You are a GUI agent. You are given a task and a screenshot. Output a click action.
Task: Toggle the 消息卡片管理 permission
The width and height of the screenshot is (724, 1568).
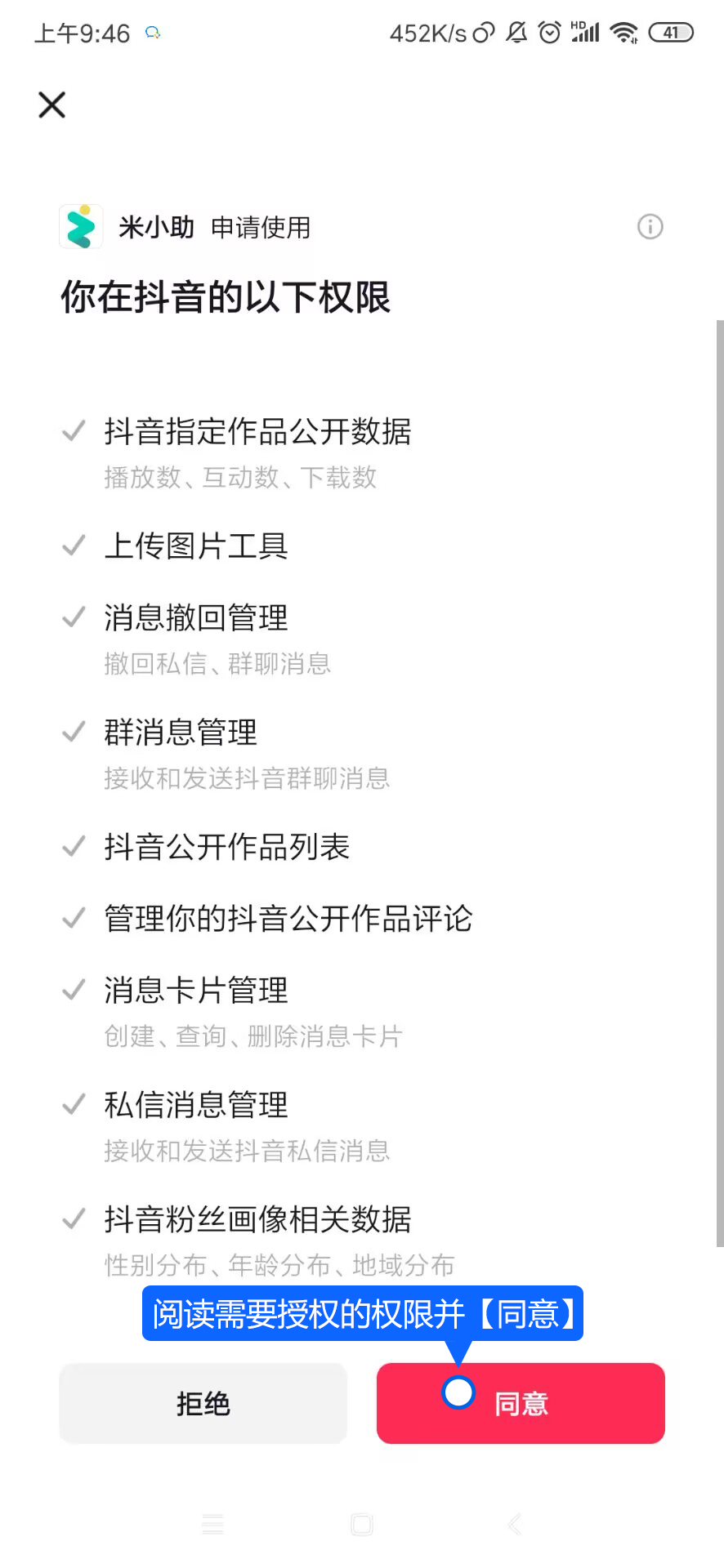click(x=74, y=991)
